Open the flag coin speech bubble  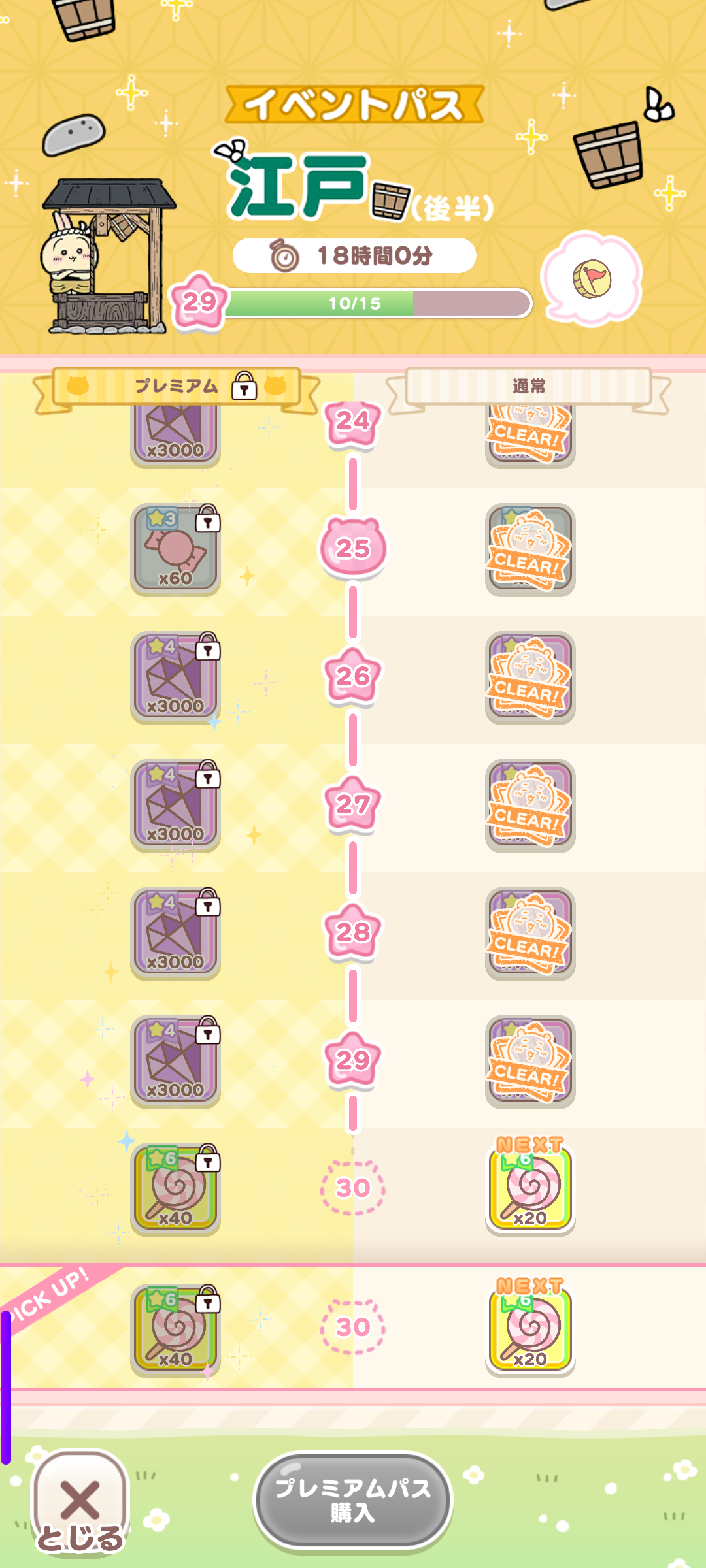point(592,279)
